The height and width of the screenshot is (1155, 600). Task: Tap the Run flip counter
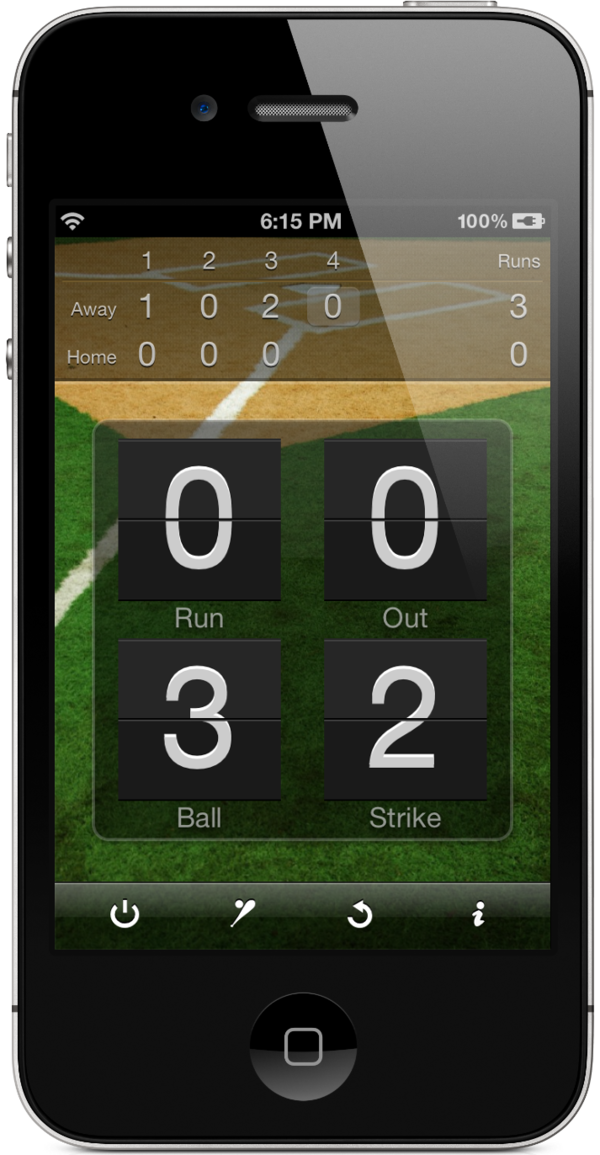[199, 520]
